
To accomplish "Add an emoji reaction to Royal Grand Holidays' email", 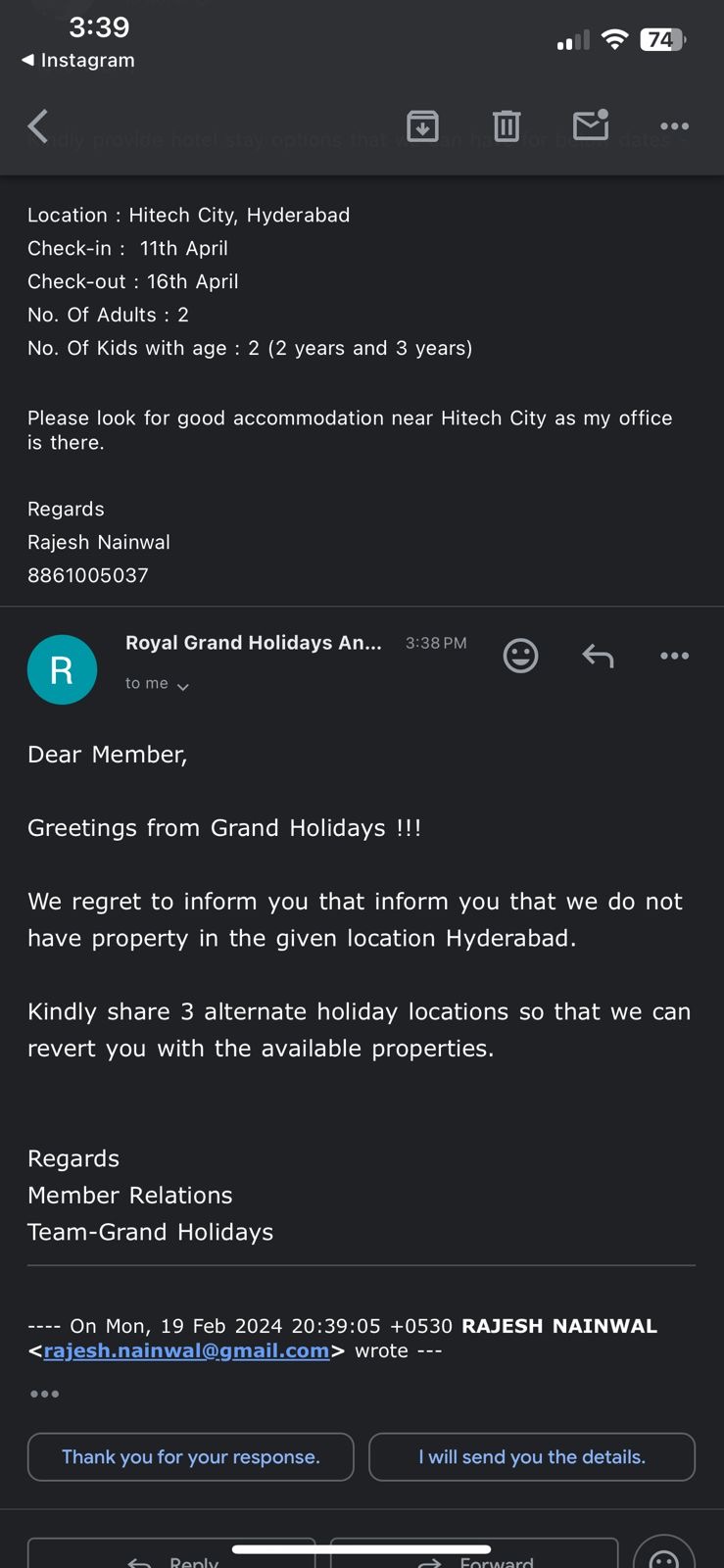I will click(x=520, y=656).
